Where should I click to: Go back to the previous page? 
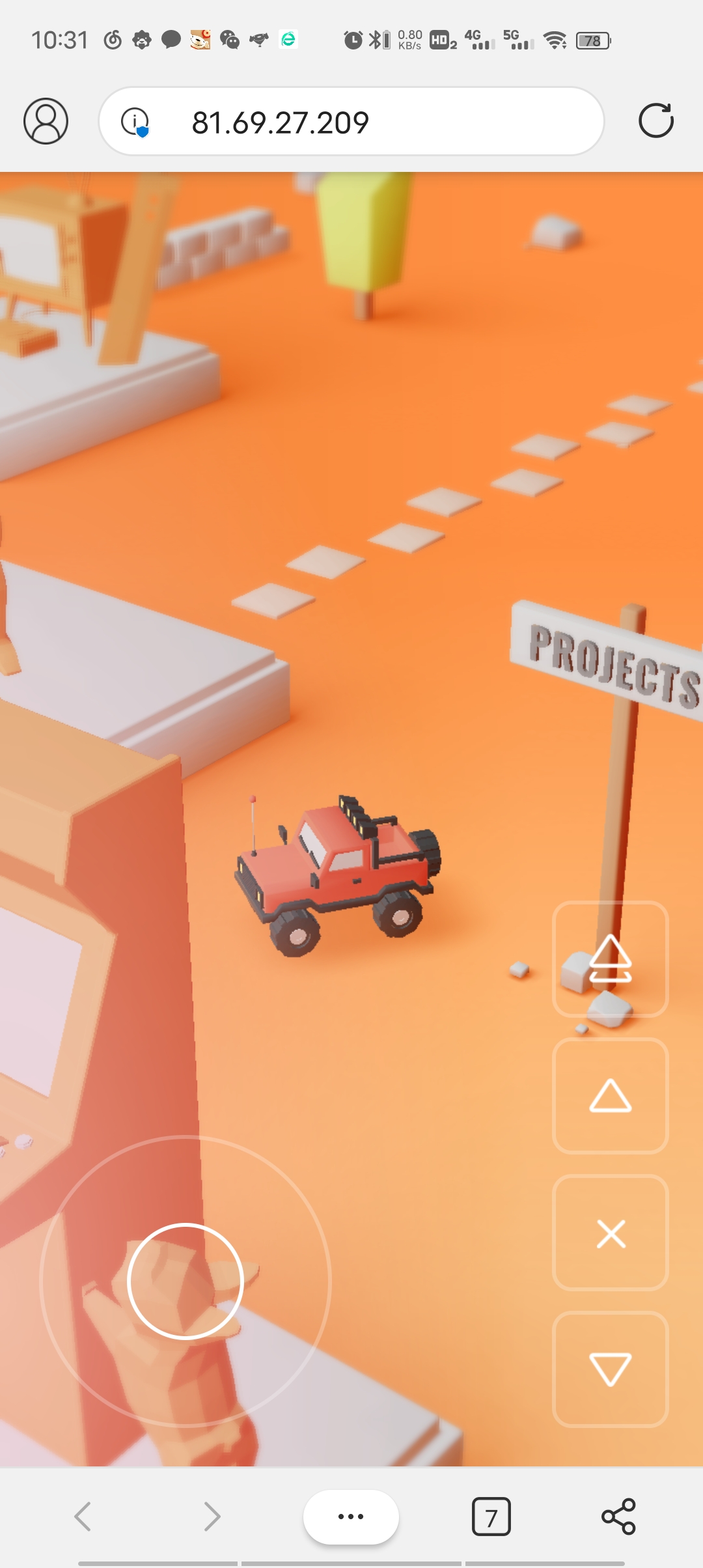(83, 1516)
